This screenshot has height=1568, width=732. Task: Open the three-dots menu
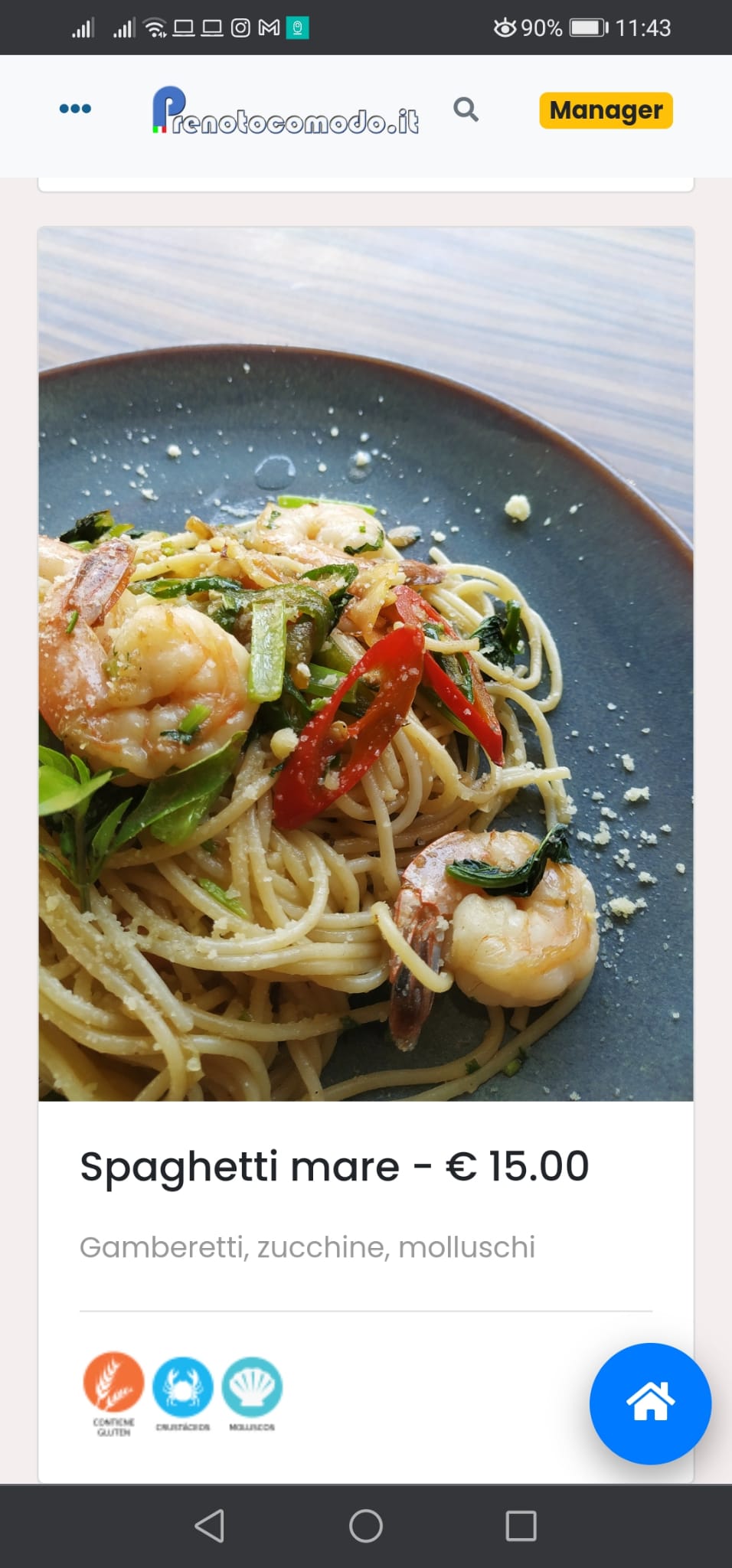point(75,109)
